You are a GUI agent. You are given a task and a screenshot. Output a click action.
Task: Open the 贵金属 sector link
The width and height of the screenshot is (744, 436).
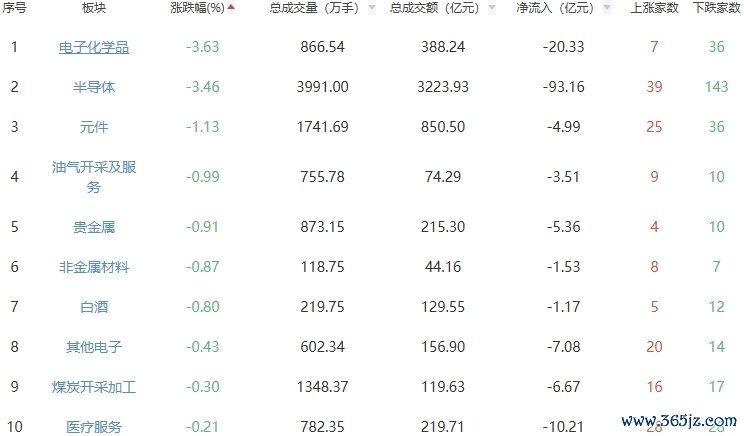click(x=94, y=227)
